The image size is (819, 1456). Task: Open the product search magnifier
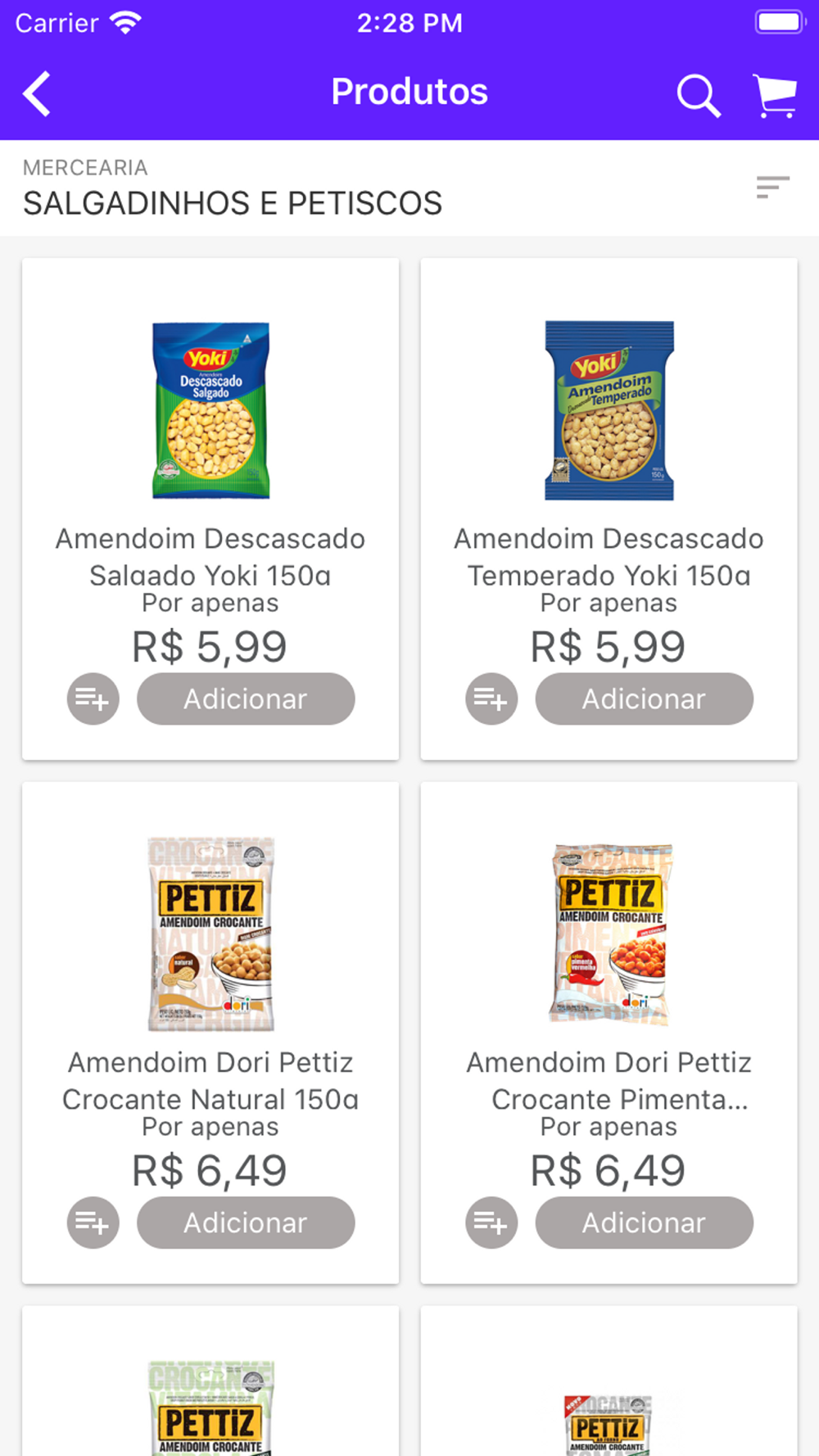pos(699,95)
